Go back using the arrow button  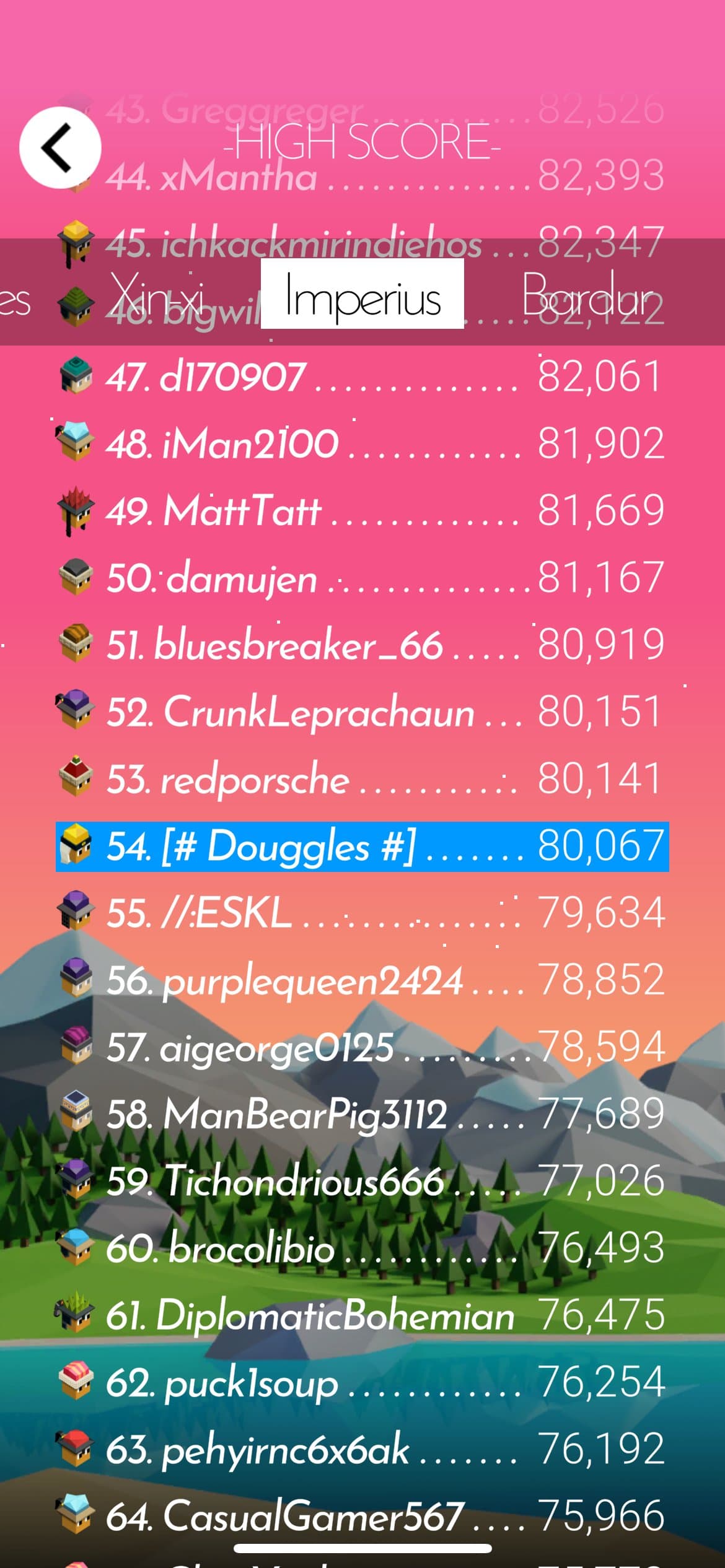click(59, 147)
